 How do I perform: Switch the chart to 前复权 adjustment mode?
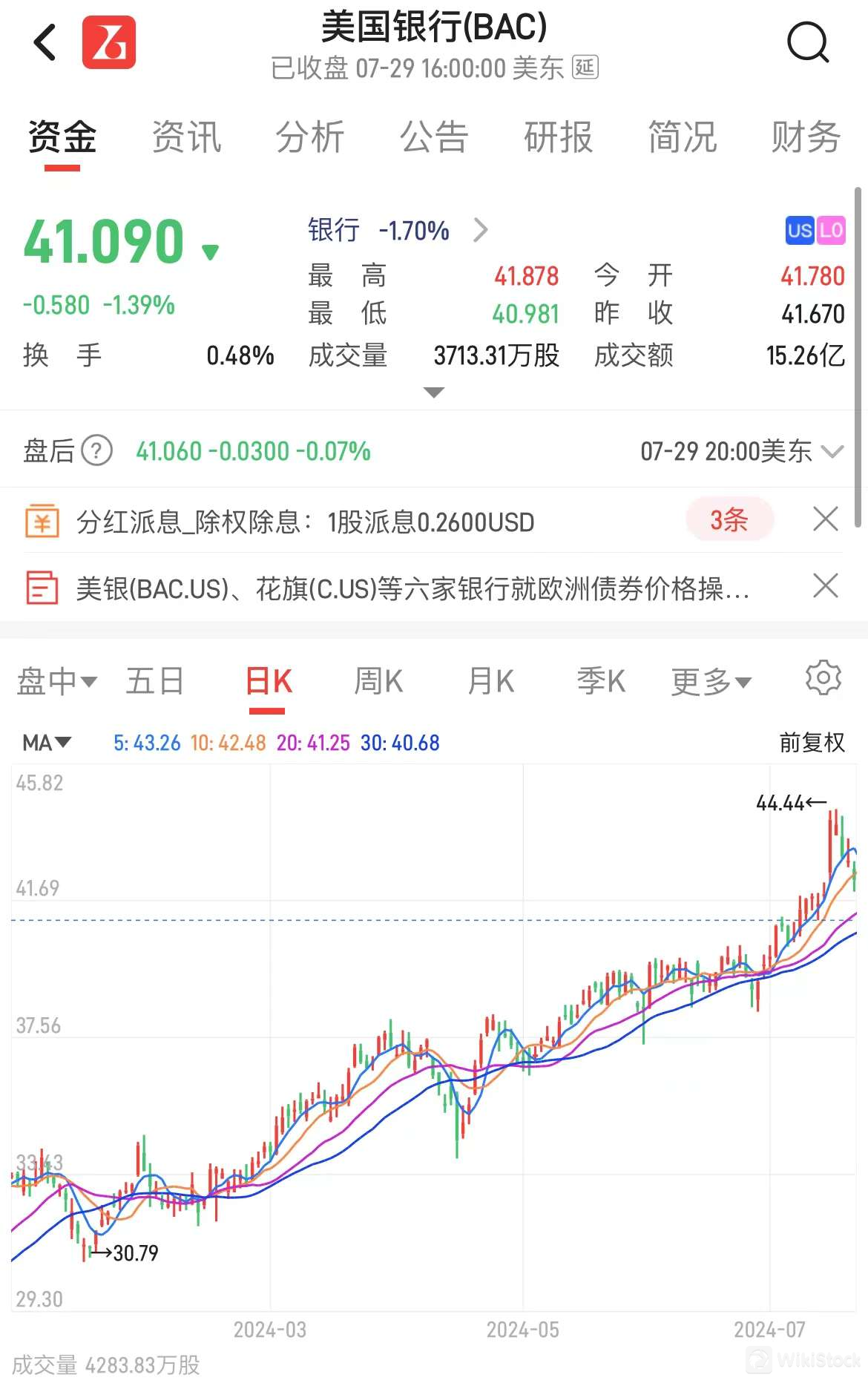[810, 742]
